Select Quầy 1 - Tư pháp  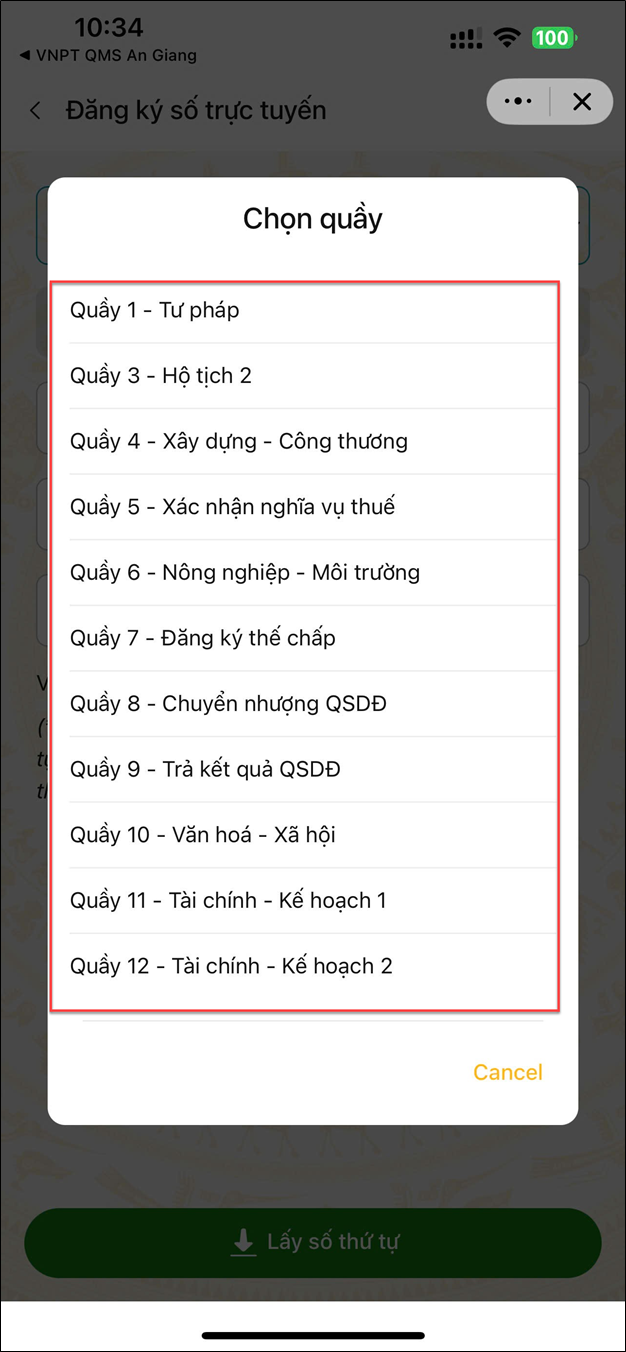pyautogui.click(x=155, y=310)
